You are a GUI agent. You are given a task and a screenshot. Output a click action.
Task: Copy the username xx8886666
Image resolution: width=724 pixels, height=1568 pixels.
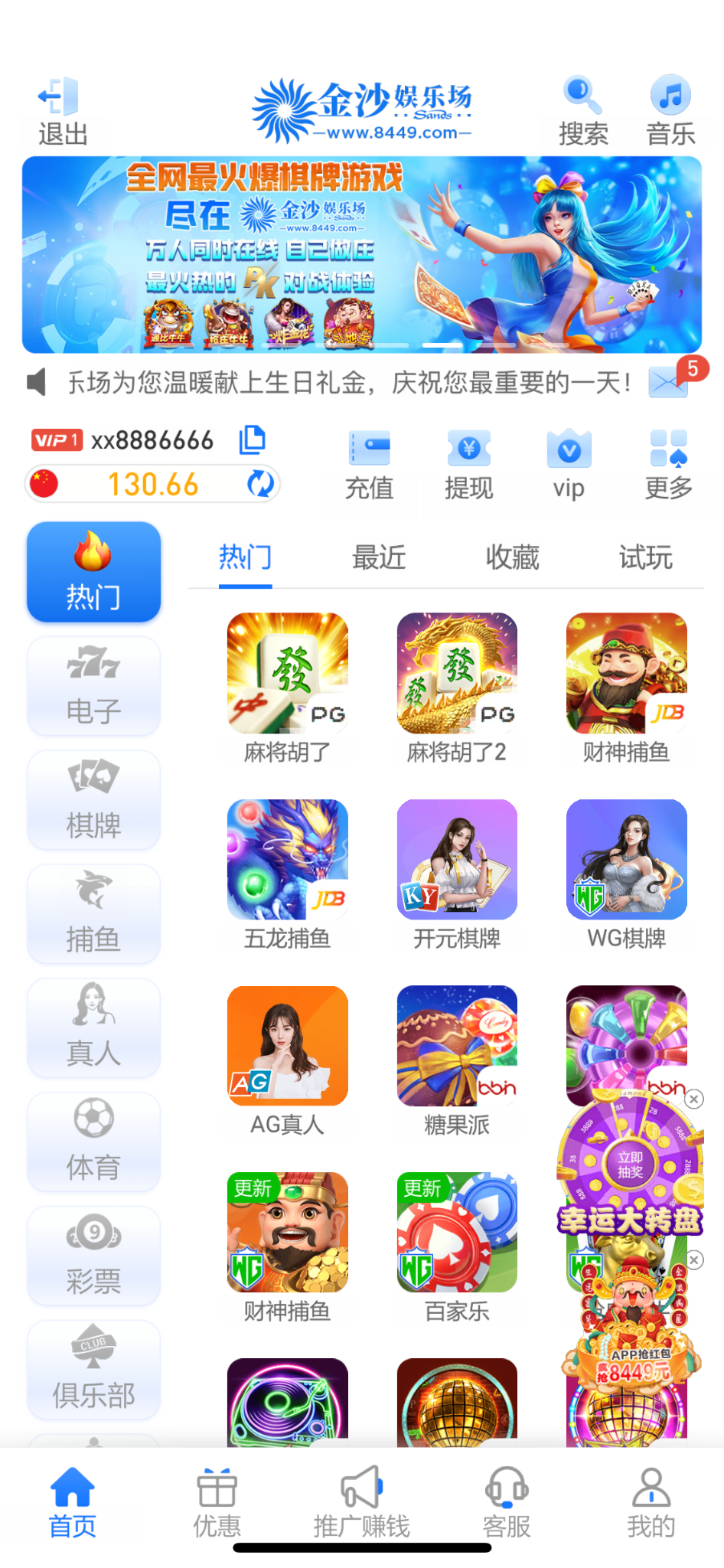[252, 440]
